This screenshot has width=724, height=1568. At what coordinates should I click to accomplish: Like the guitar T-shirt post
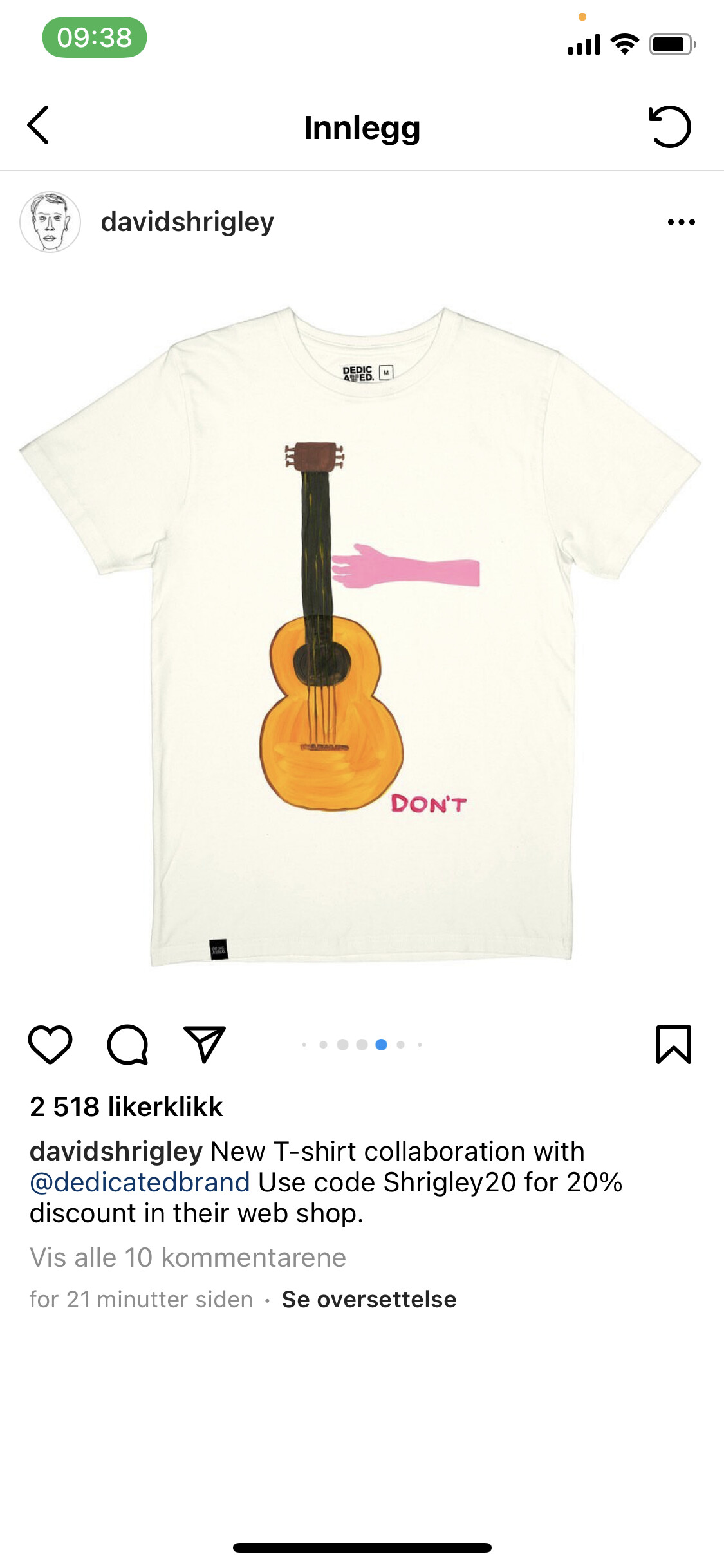50,1044
